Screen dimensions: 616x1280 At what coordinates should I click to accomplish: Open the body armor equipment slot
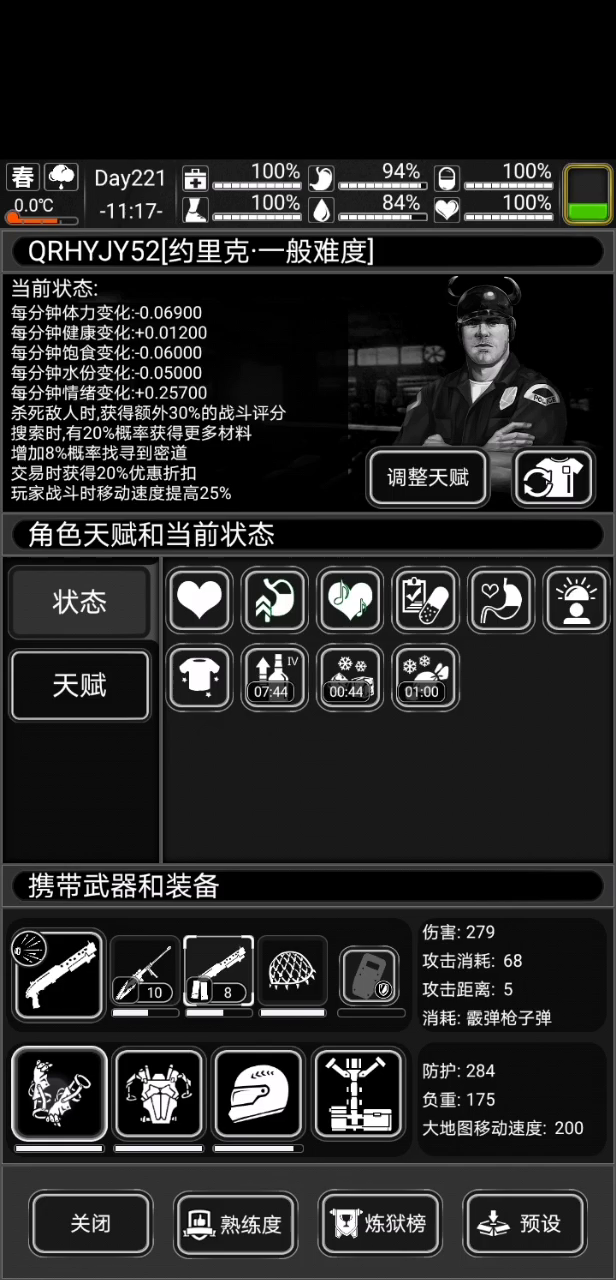pos(159,1094)
